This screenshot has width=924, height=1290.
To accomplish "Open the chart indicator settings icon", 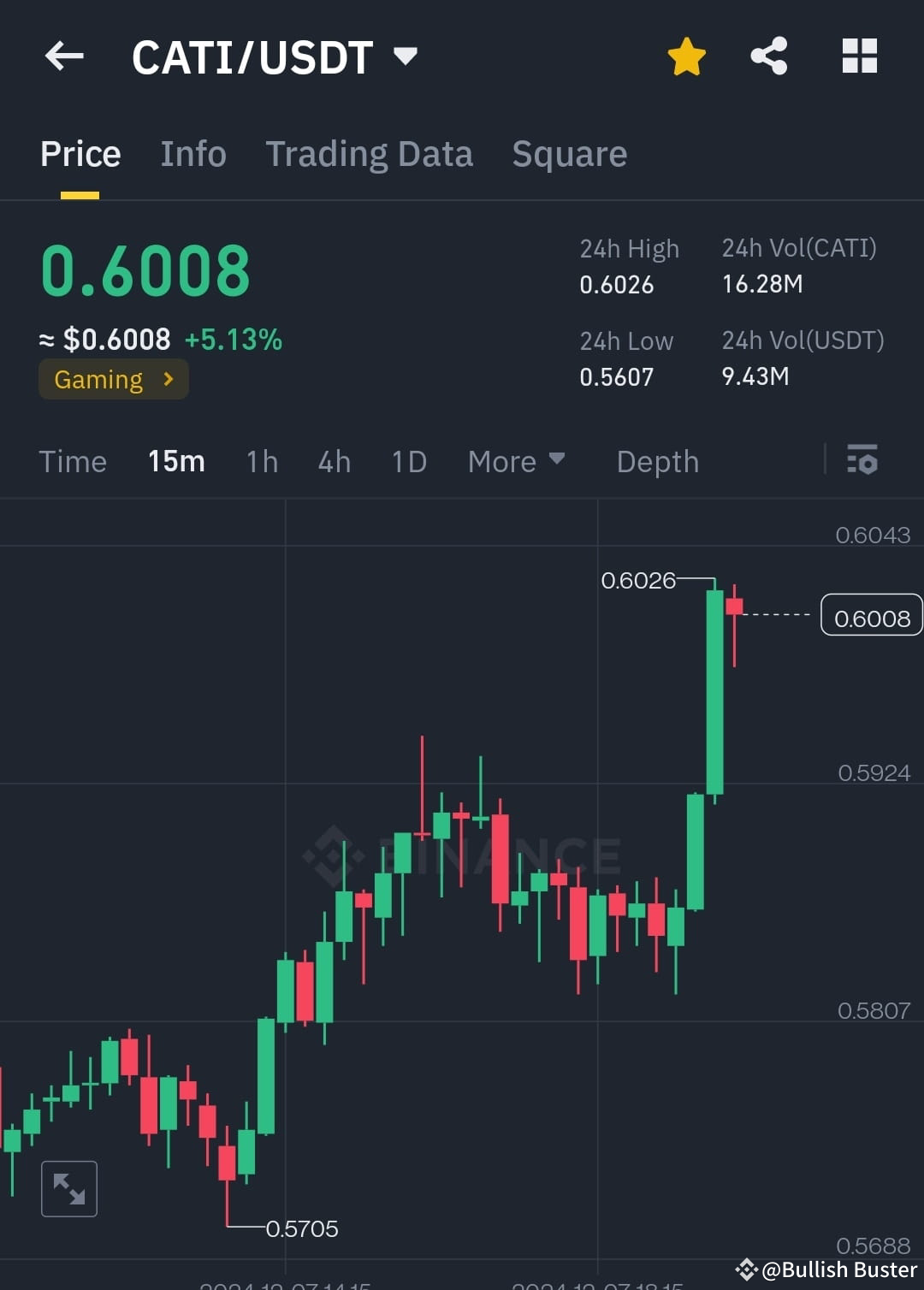I will tap(862, 461).
